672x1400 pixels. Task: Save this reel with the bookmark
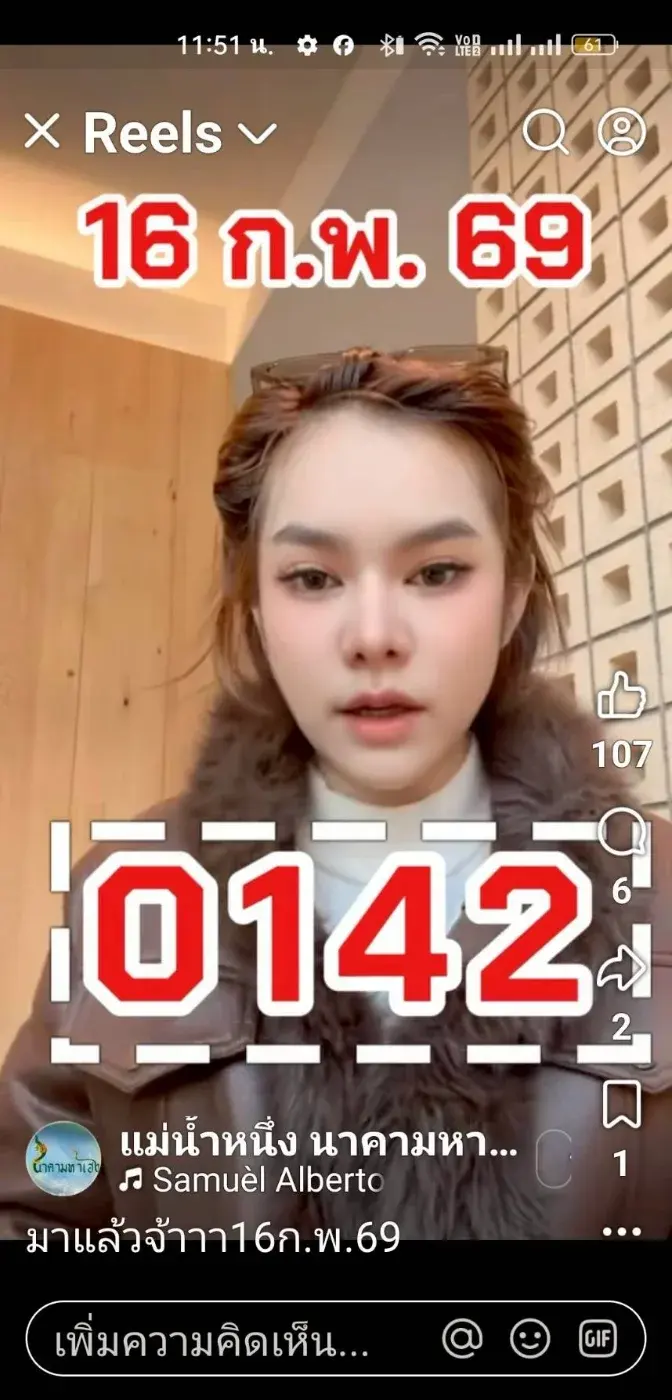click(x=621, y=1107)
